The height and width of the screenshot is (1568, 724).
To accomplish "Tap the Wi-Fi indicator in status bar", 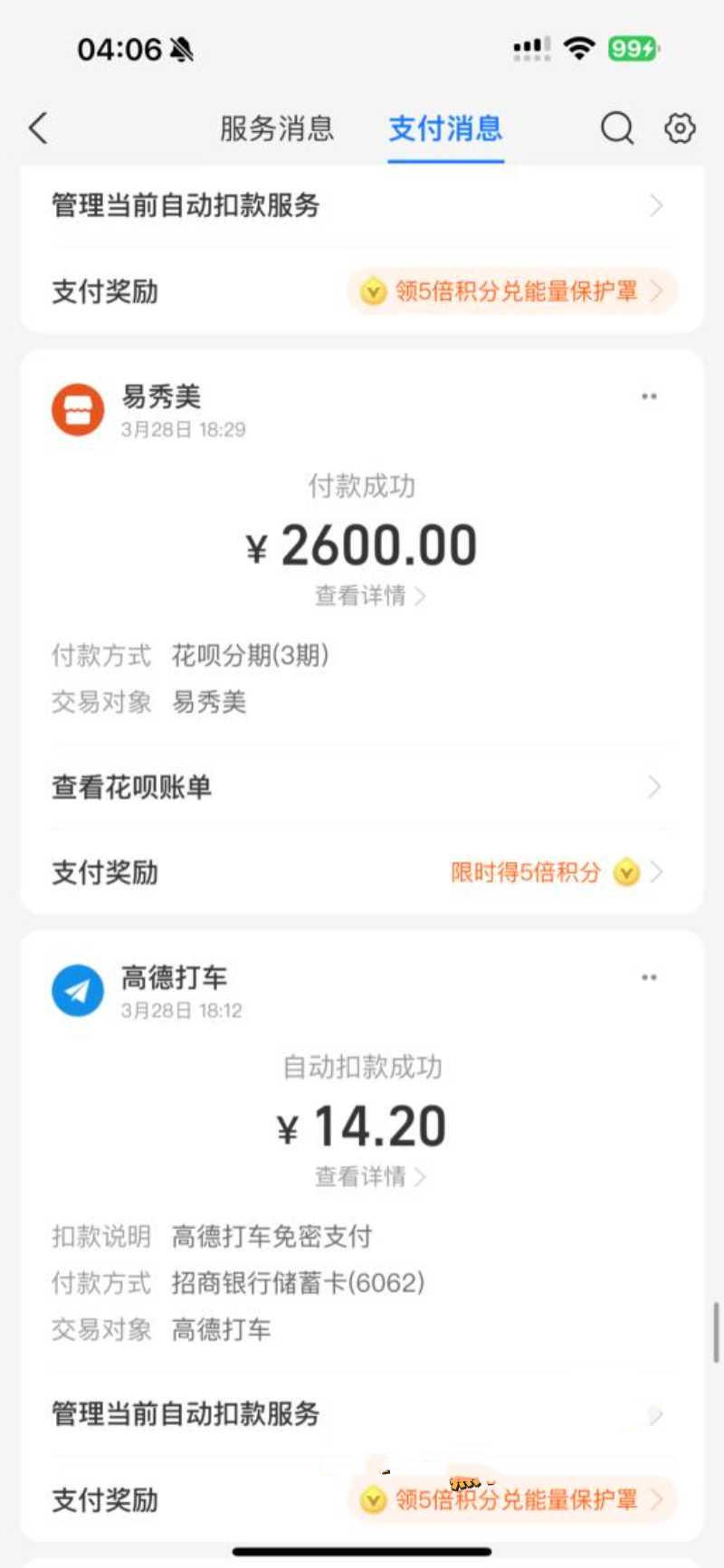I will point(577,49).
